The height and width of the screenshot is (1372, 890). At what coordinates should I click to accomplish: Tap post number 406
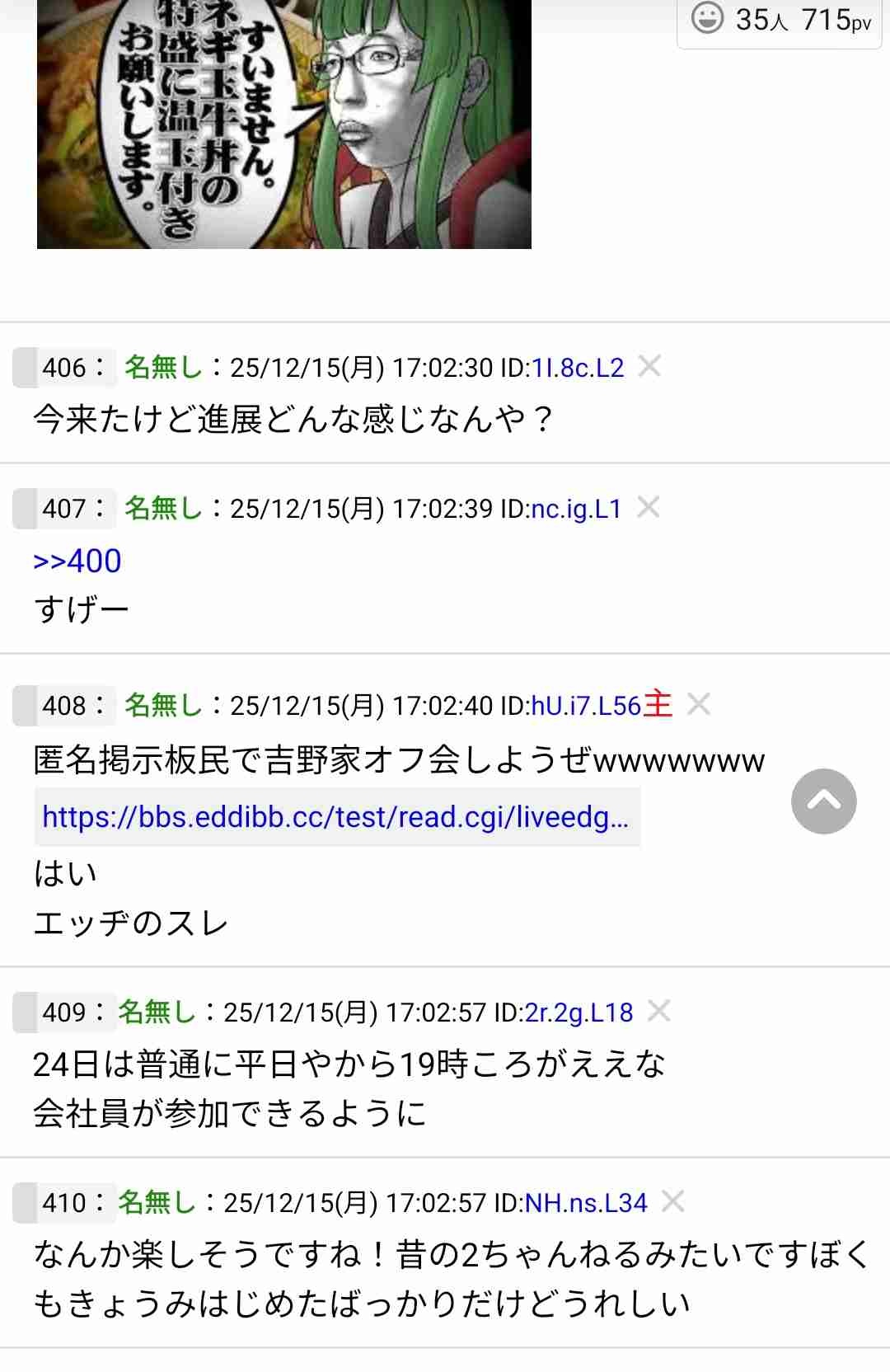[64, 368]
